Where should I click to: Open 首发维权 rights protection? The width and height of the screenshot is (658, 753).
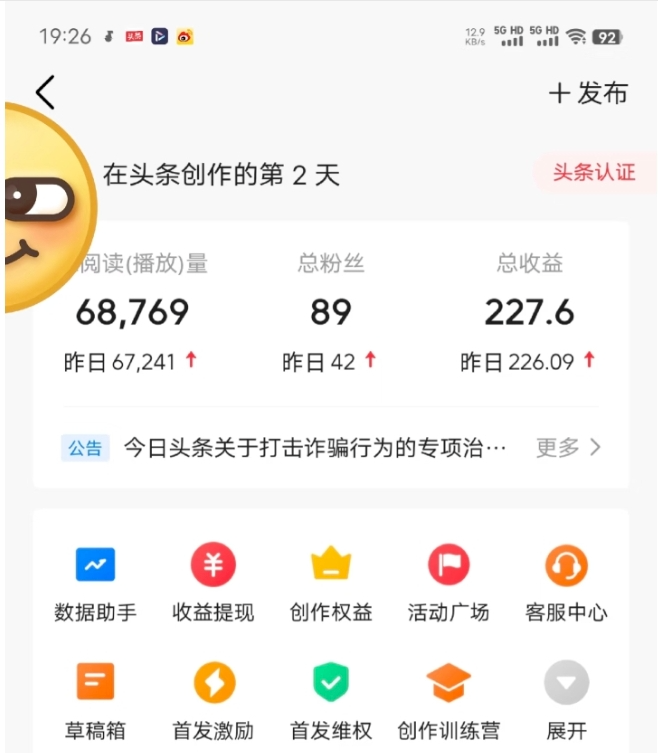coord(331,699)
